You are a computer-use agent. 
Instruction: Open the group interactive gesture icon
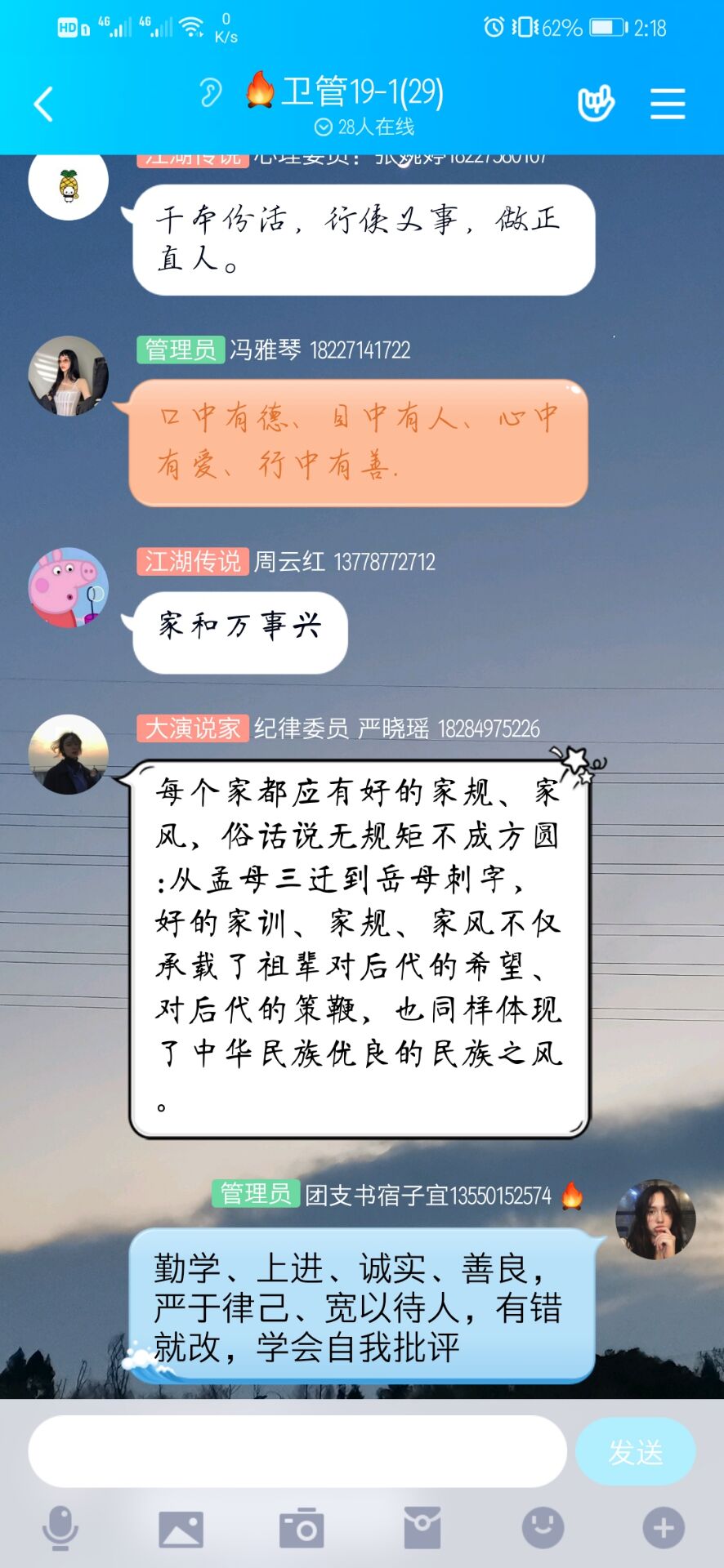pos(596,104)
